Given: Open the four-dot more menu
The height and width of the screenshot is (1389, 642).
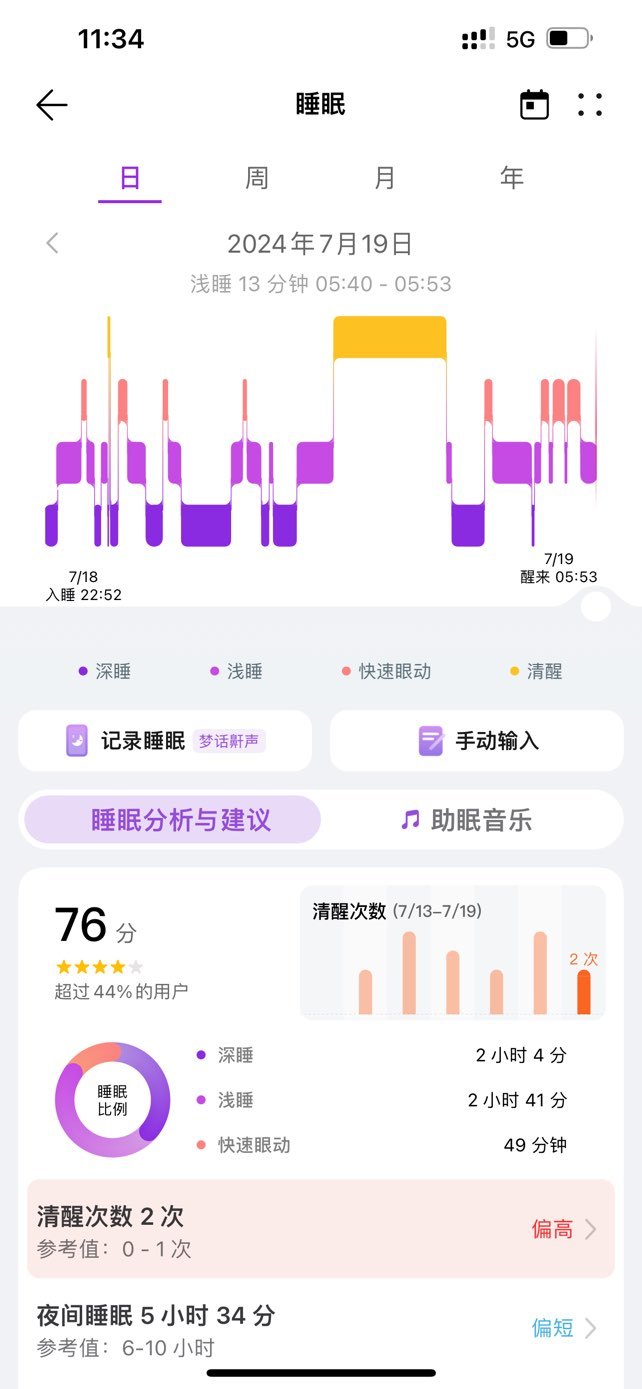Looking at the screenshot, I should (590, 105).
